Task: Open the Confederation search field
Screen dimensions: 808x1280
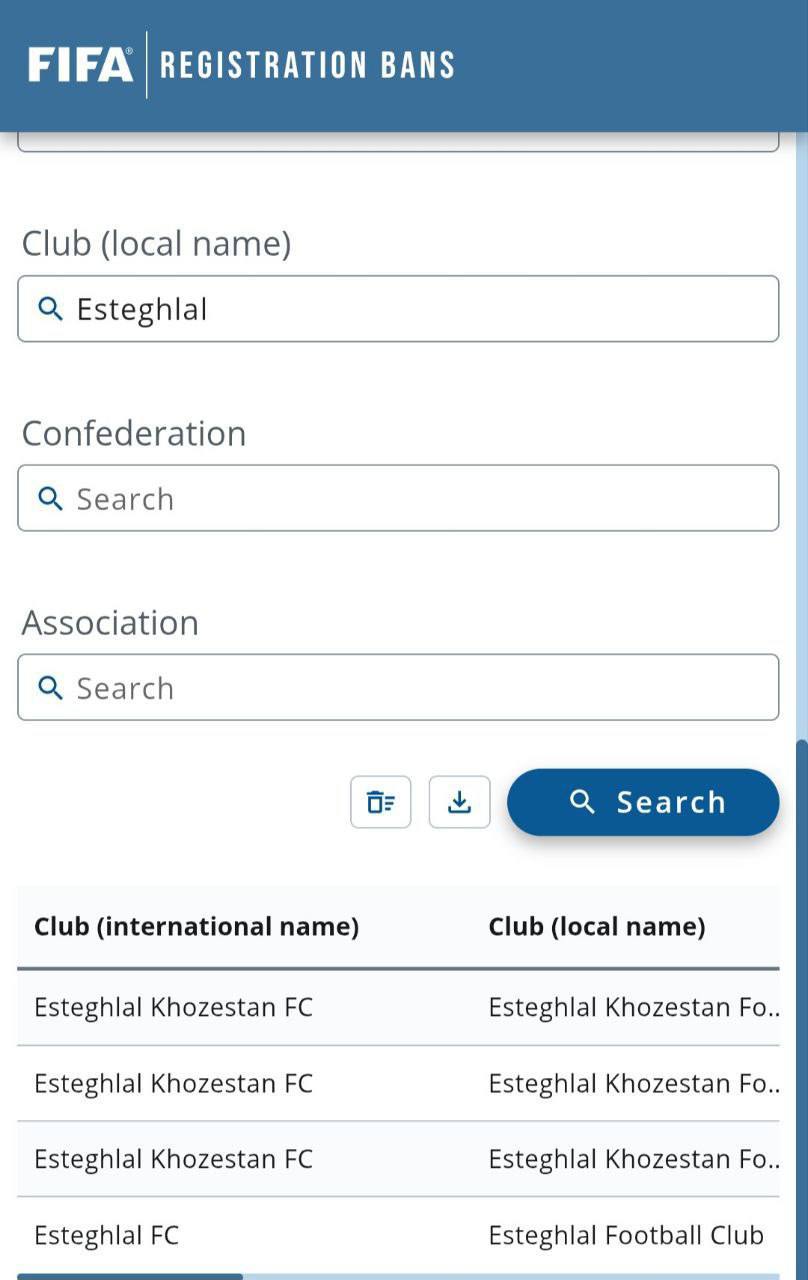Action: click(398, 498)
